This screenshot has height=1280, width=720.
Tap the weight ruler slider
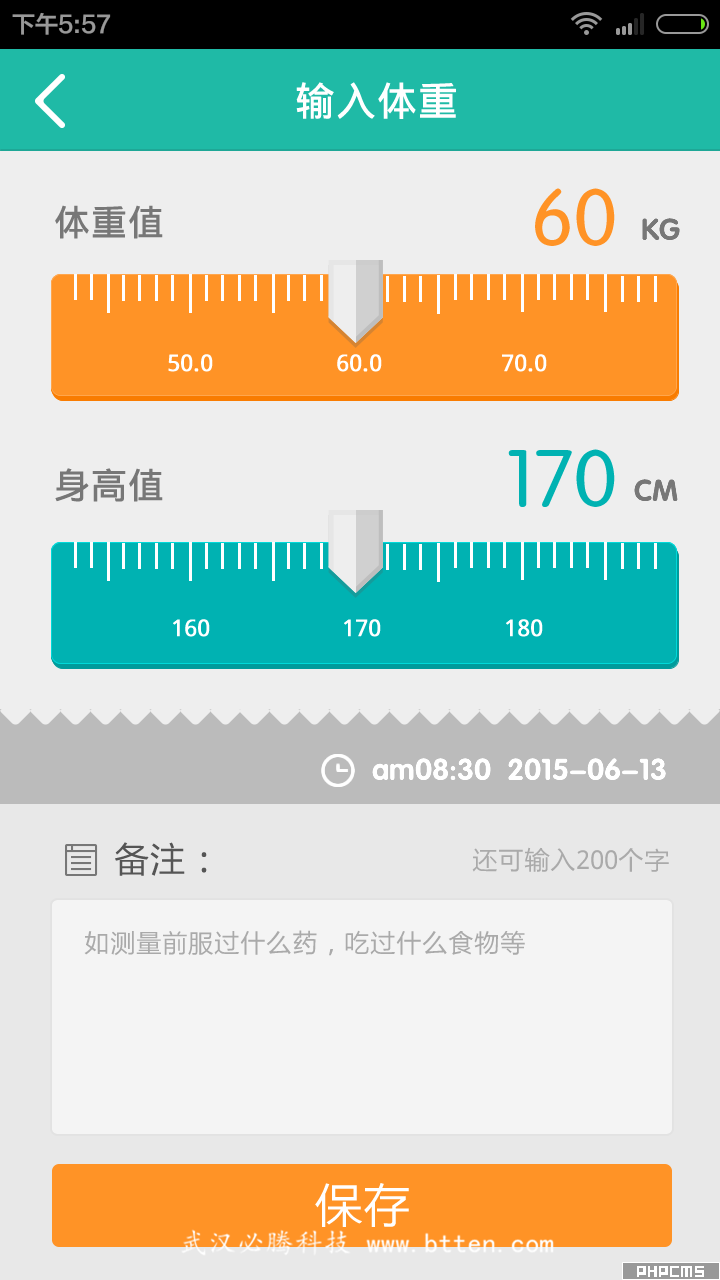pos(365,335)
